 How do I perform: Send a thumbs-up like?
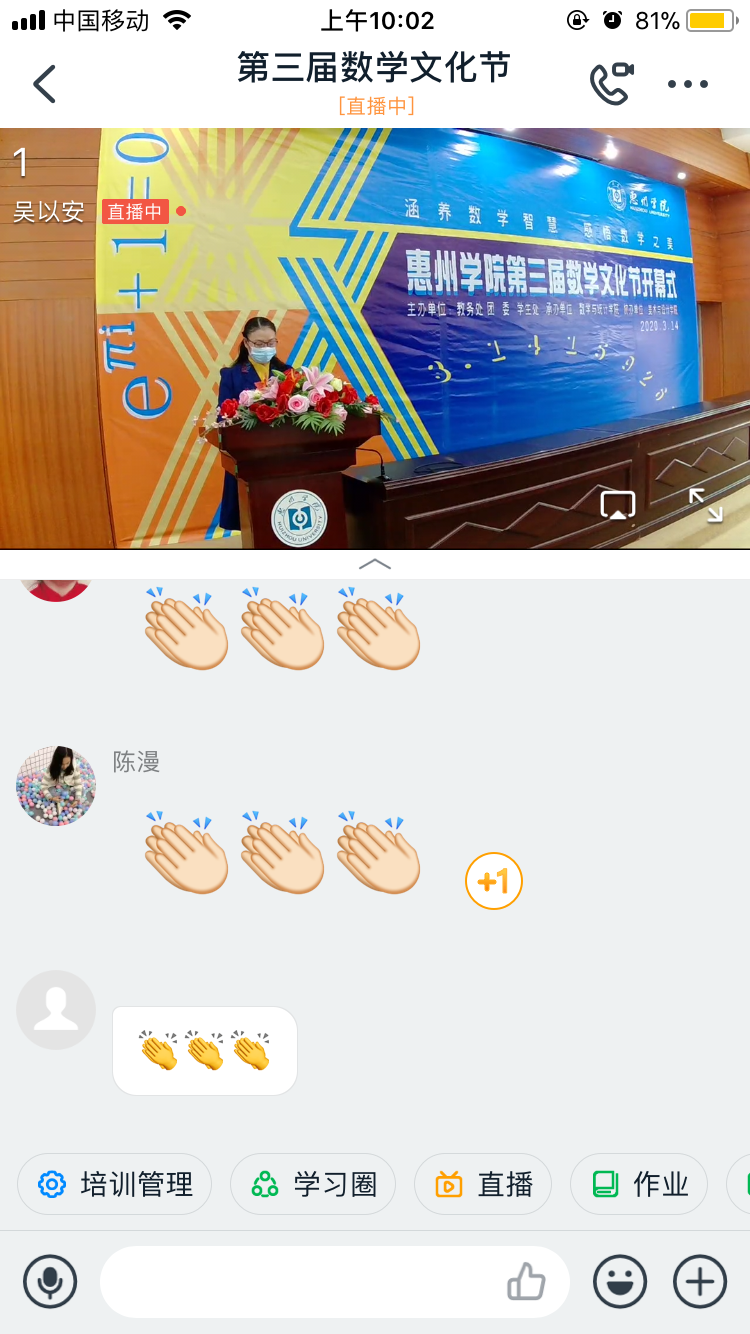526,1281
